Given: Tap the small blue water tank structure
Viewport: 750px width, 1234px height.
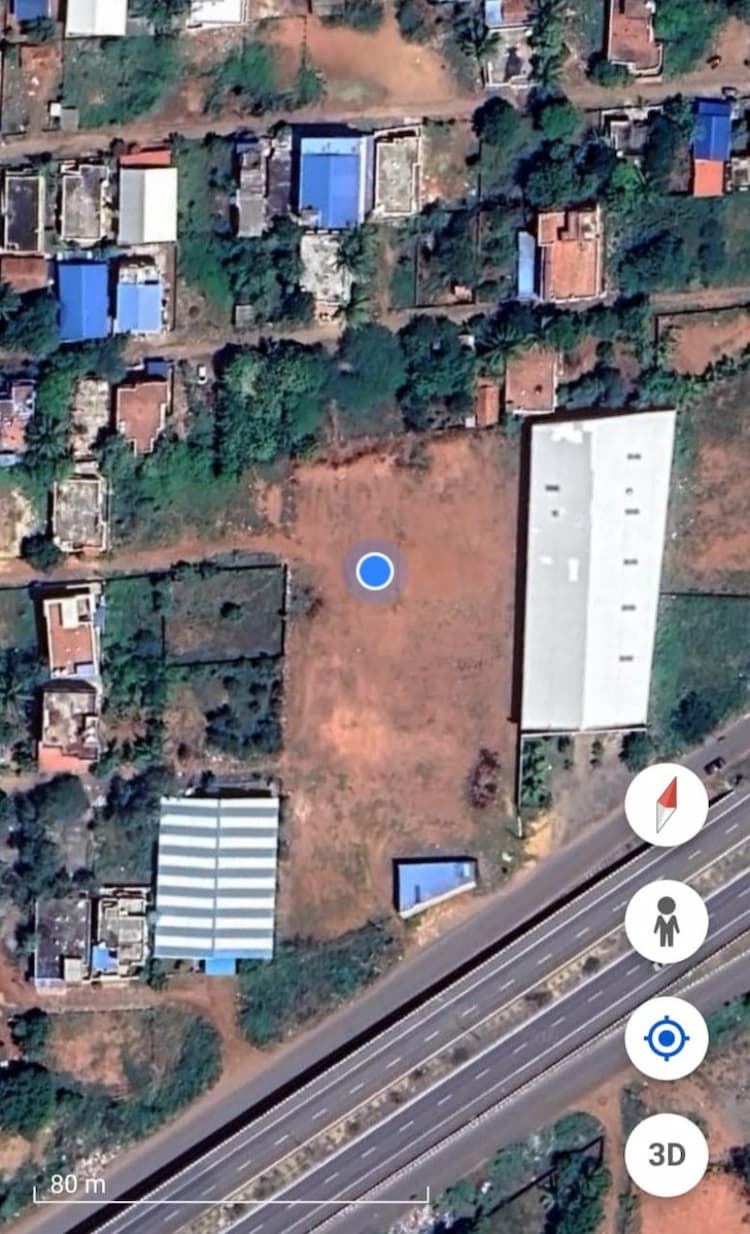Looking at the screenshot, I should 435,878.
